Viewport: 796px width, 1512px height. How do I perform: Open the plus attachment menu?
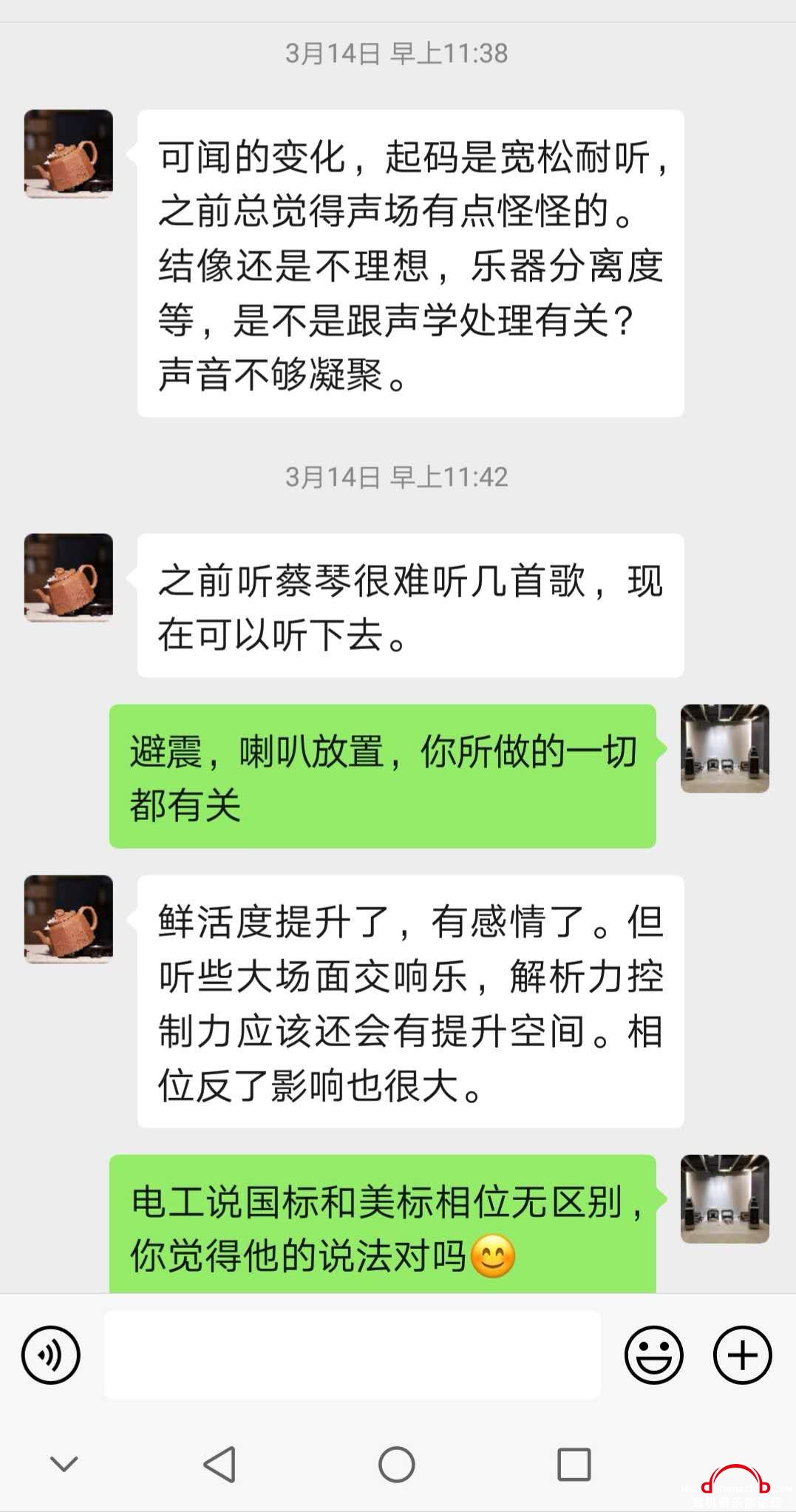click(x=742, y=1355)
